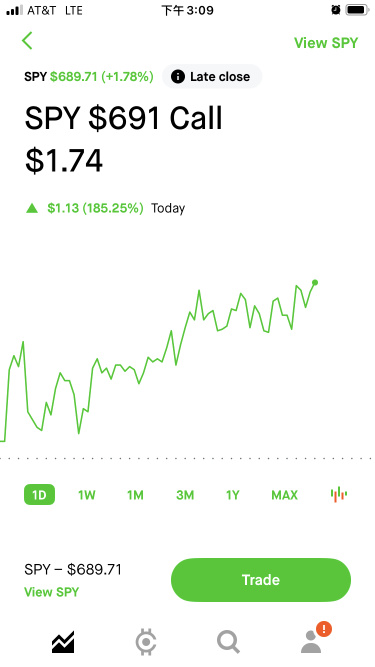Image resolution: width=375 pixels, height=667 pixels.
Task: Select the 1D chart range
Action: [40, 495]
